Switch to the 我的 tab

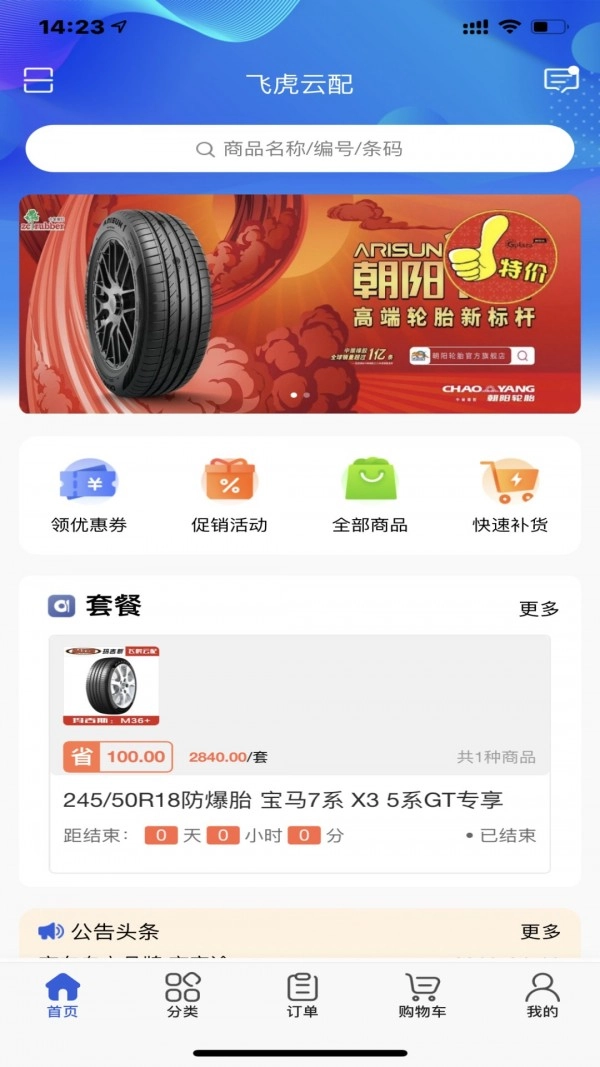(542, 996)
